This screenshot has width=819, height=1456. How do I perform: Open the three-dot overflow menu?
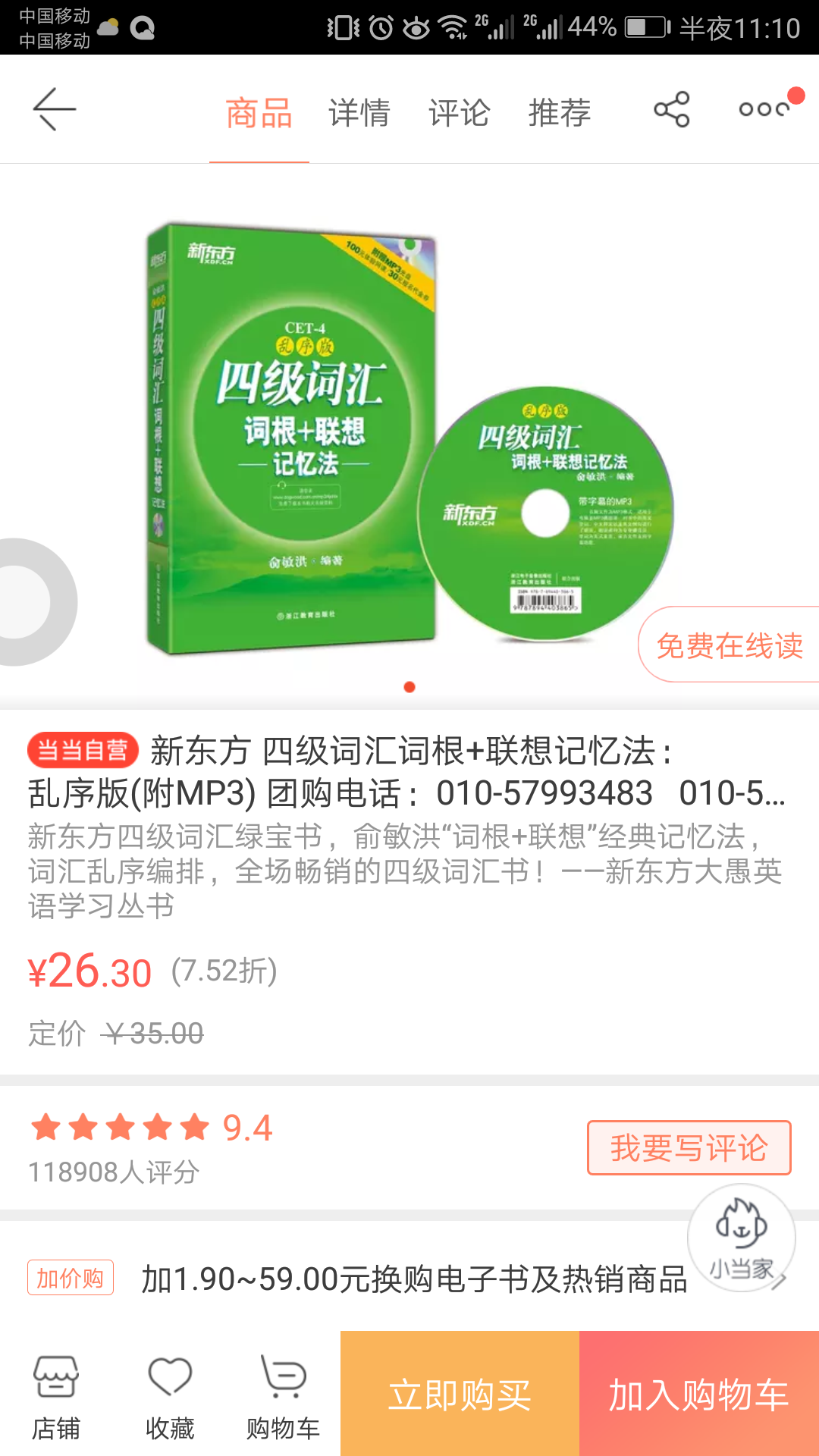click(x=764, y=110)
